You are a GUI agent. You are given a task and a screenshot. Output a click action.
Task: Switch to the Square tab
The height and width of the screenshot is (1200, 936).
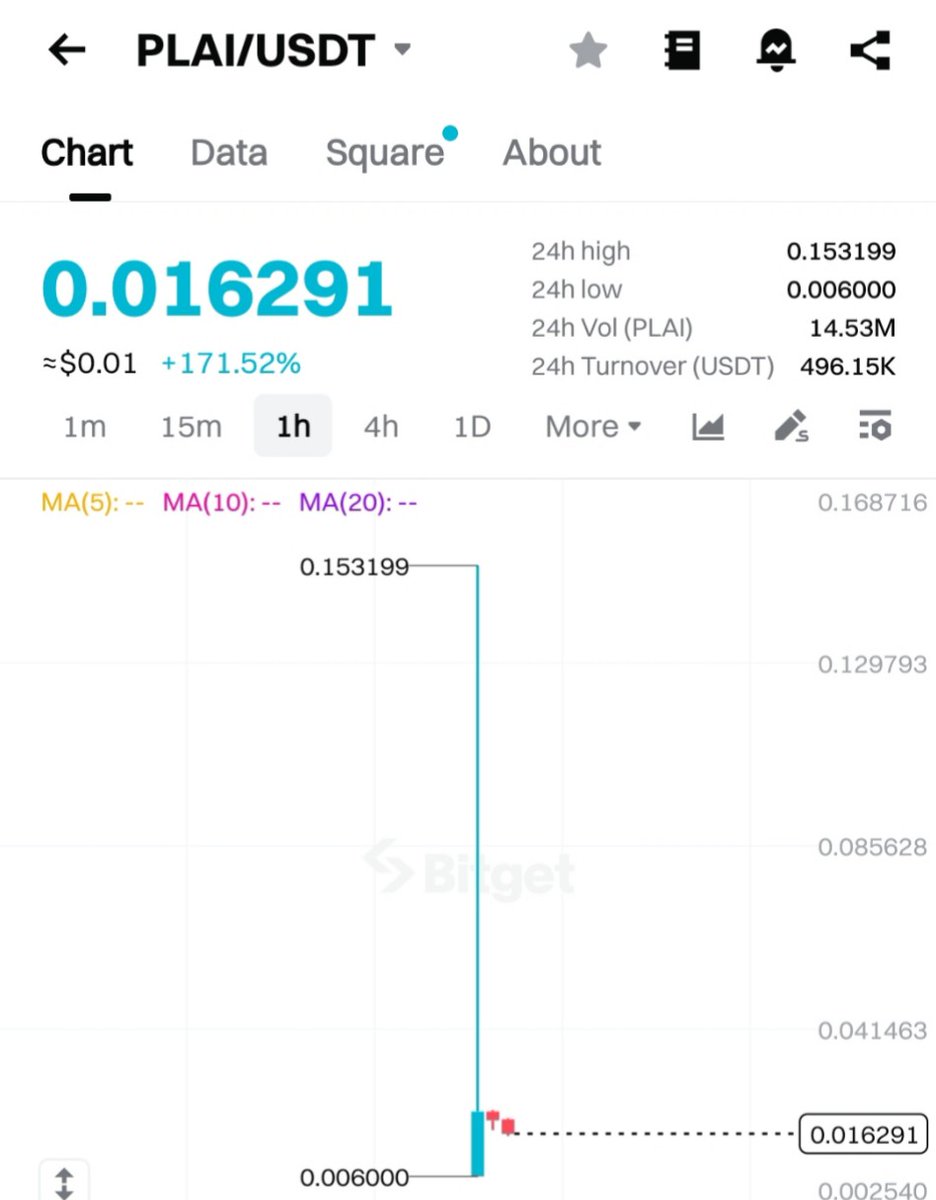[385, 153]
